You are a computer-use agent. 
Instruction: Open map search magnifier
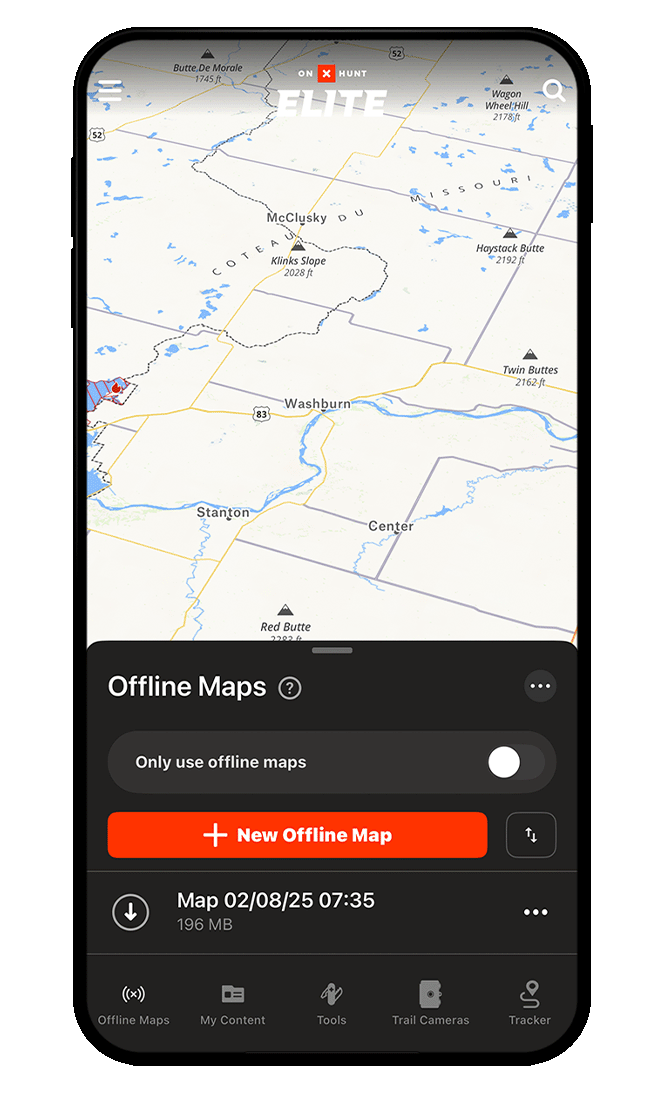pos(553,91)
